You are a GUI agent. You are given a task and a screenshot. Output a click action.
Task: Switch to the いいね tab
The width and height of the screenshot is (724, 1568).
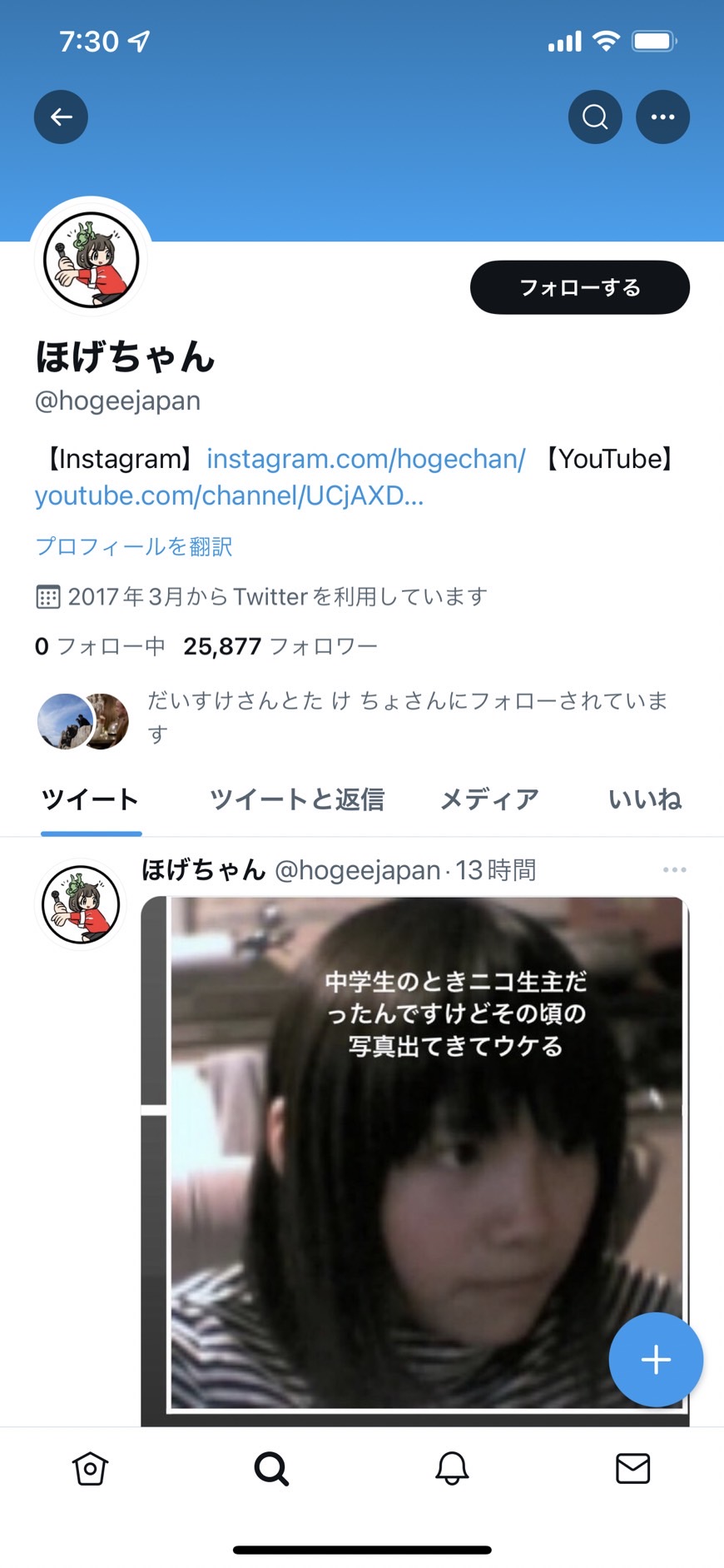pyautogui.click(x=645, y=799)
